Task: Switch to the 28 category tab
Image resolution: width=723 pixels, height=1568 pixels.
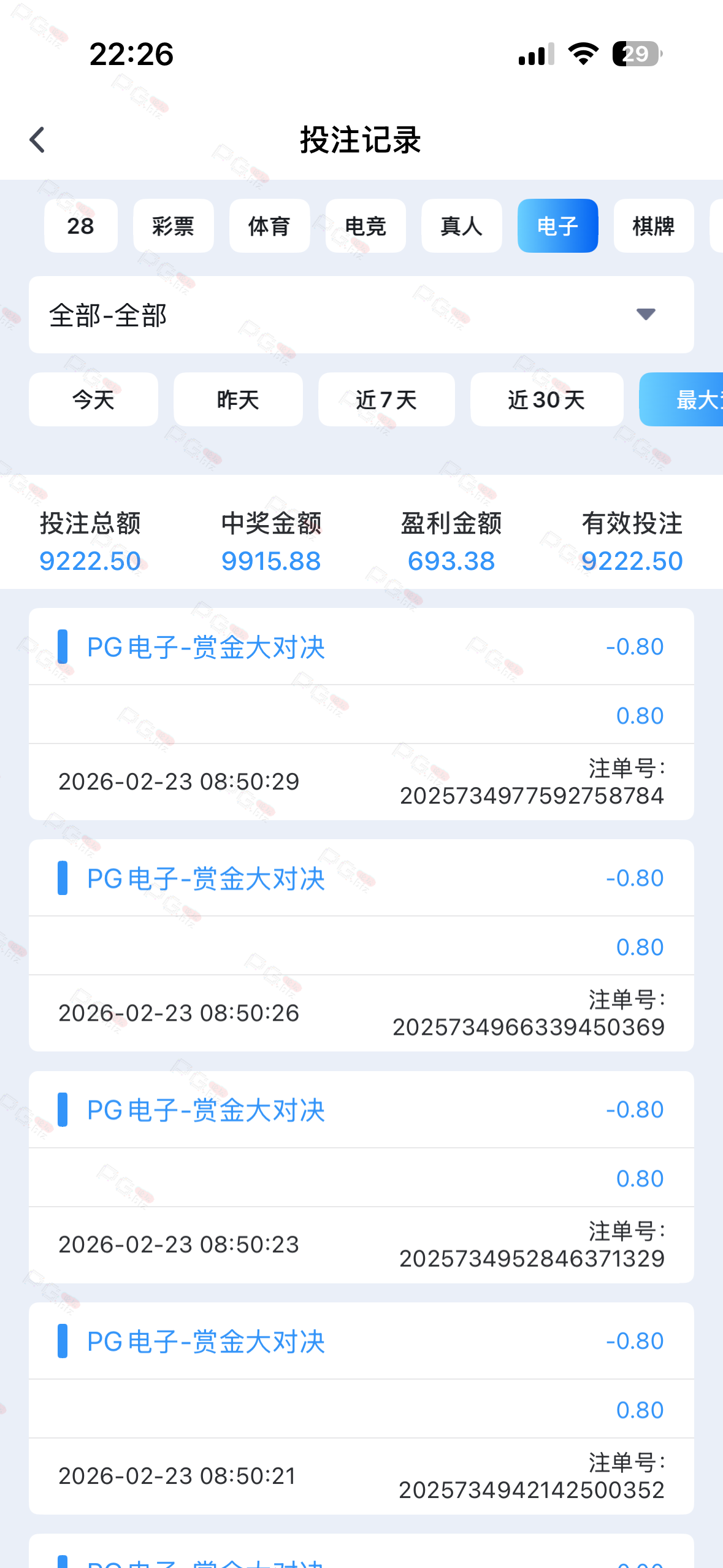Action: [81, 226]
